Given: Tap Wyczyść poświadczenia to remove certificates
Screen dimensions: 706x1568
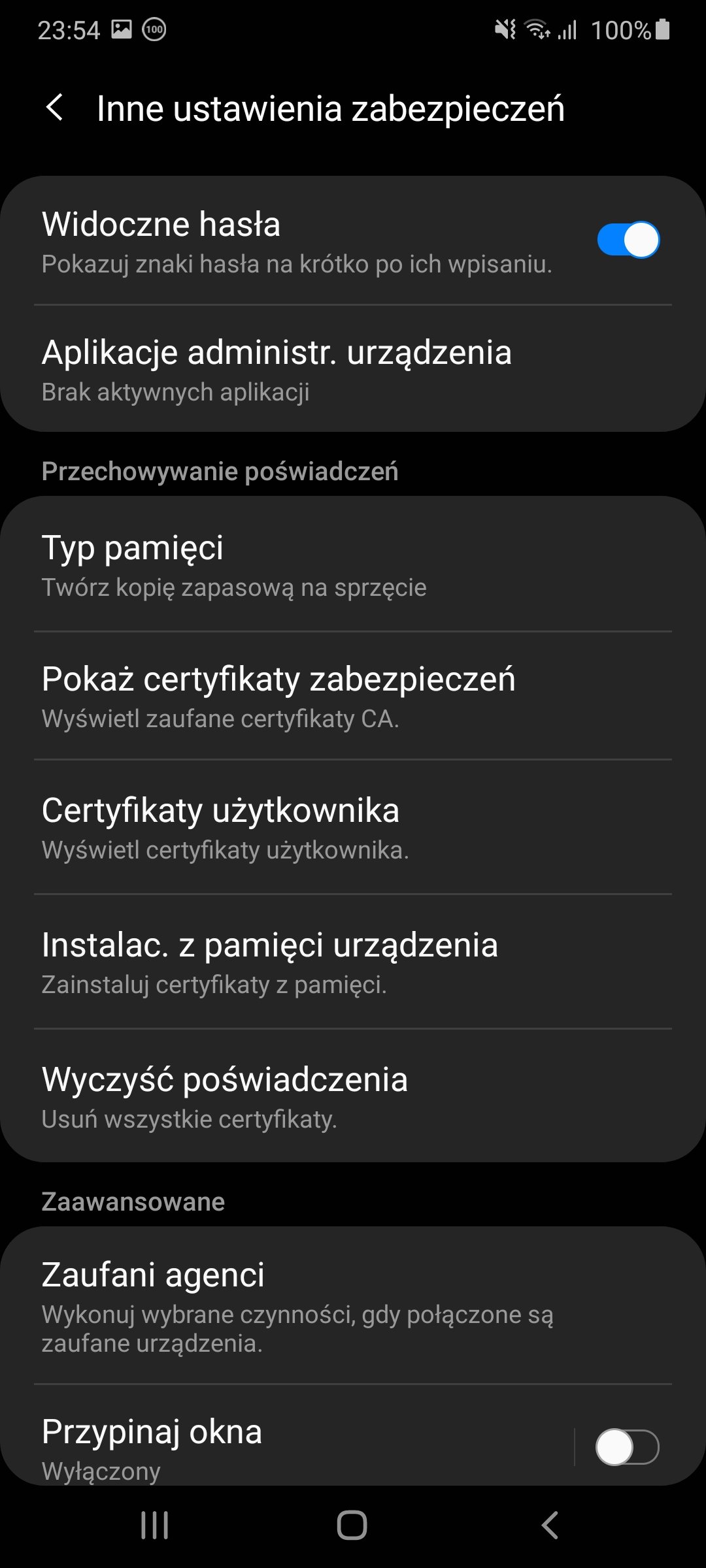Looking at the screenshot, I should point(353,1096).
